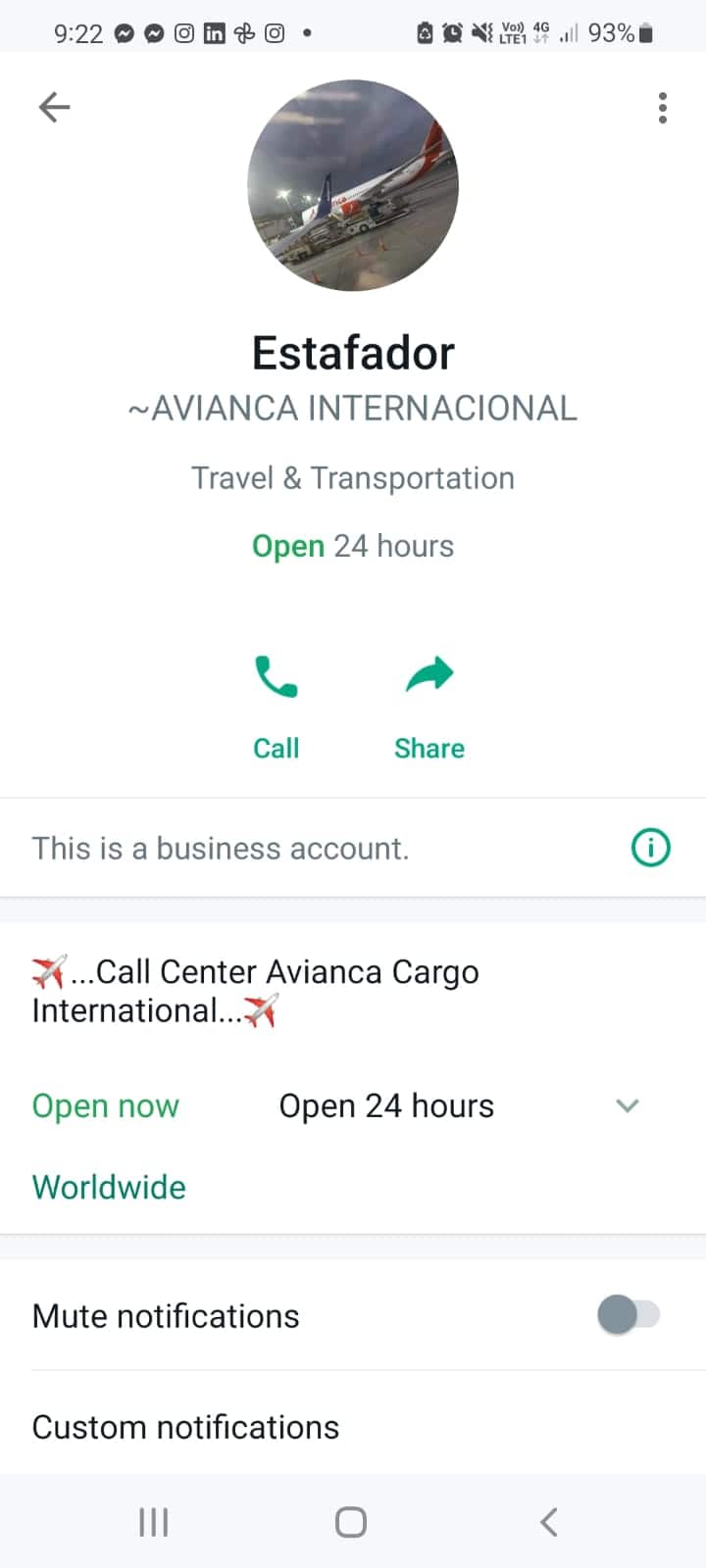The height and width of the screenshot is (1568, 706).
Task: Toggle Mute notifications switch
Action: tap(629, 1315)
